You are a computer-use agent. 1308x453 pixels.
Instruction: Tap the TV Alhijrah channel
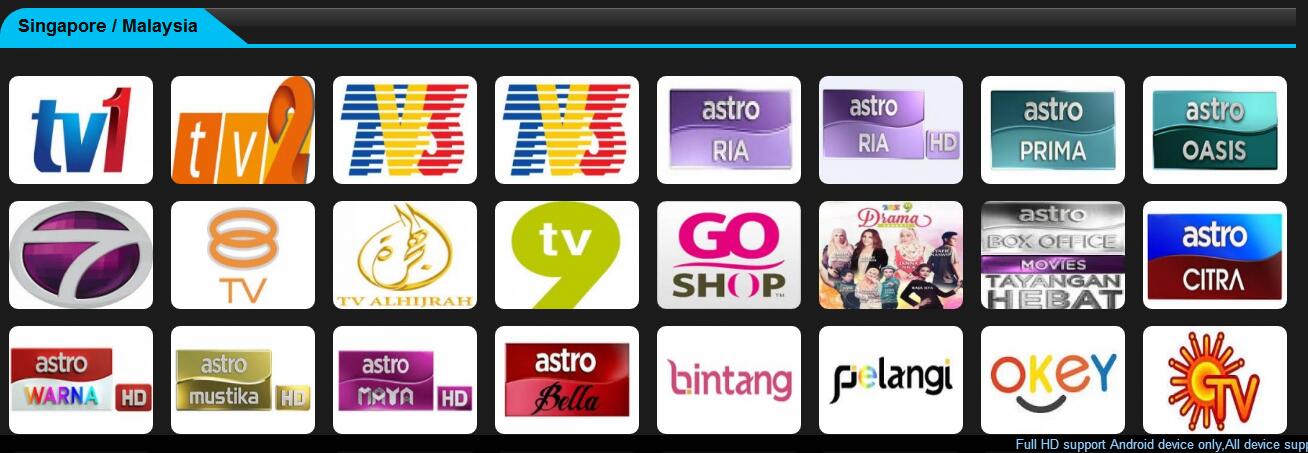click(405, 255)
